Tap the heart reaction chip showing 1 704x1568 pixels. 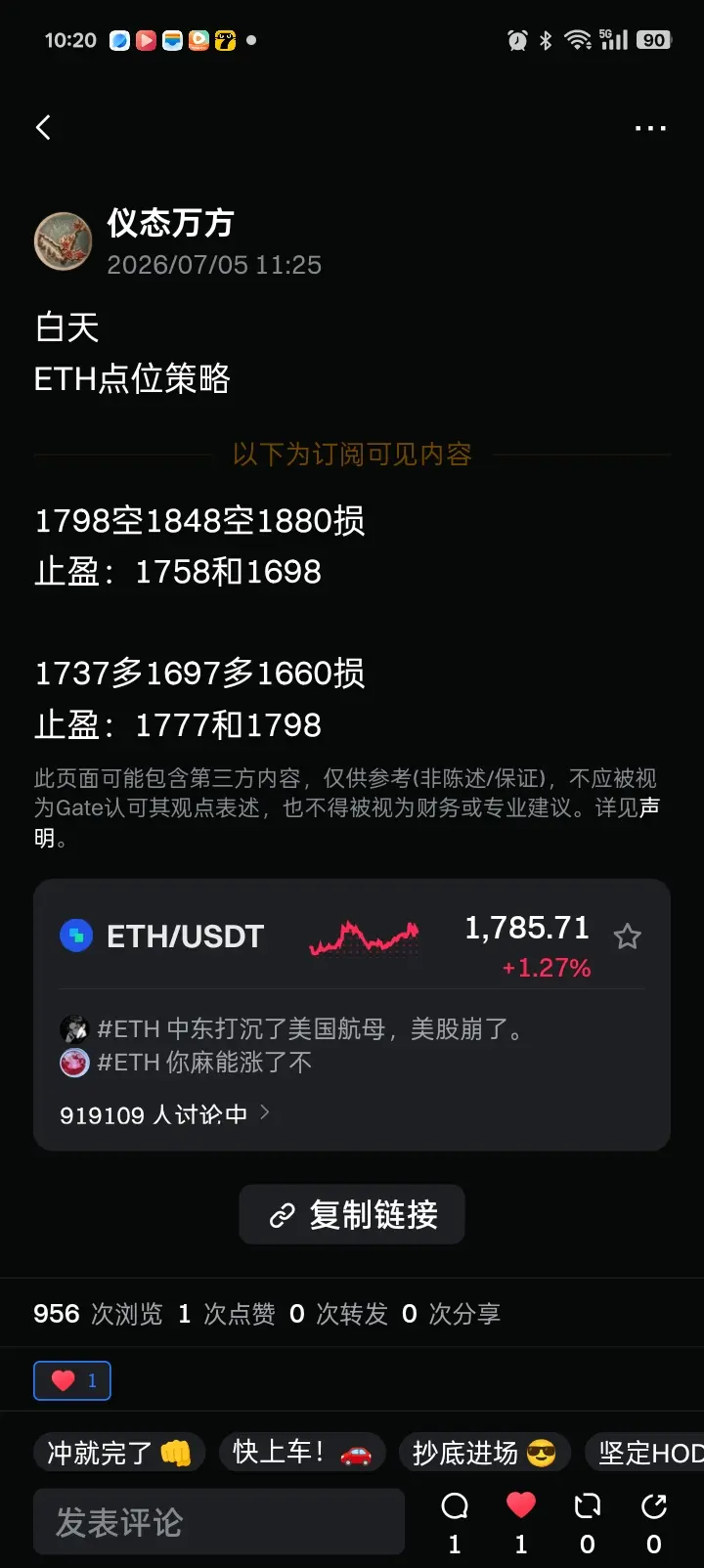point(72,1380)
